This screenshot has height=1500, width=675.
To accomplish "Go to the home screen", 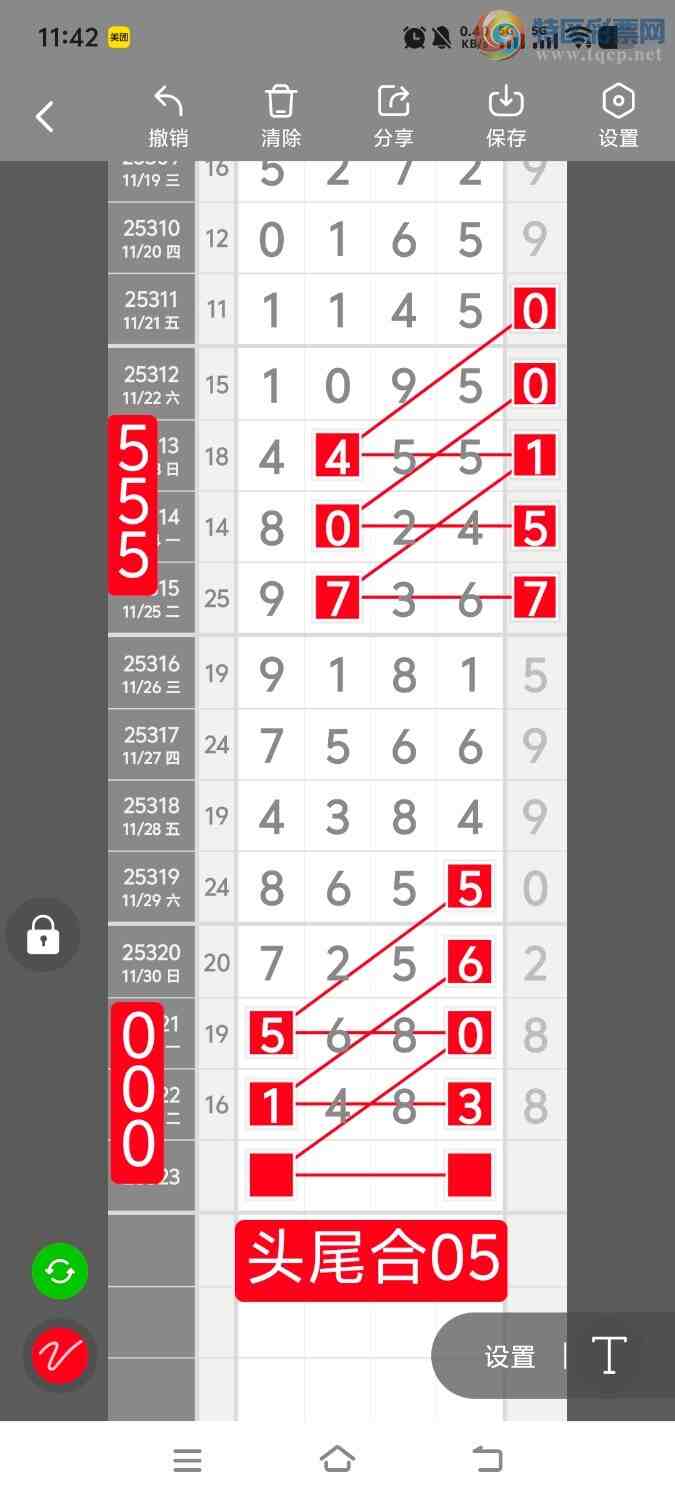I will pyautogui.click(x=337, y=1460).
